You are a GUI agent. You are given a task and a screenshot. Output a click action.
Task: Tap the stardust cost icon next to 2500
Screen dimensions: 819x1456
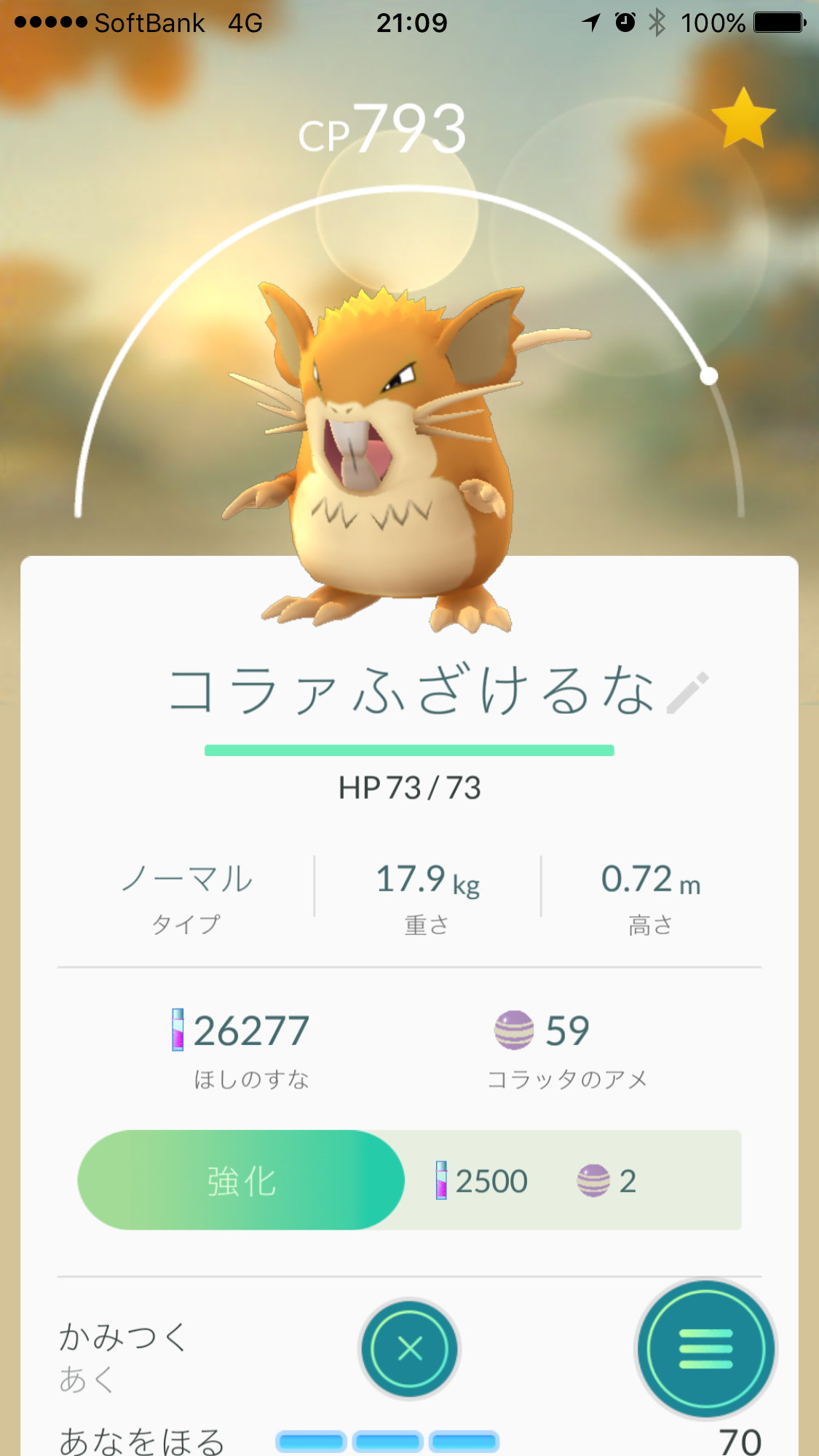click(x=443, y=1180)
